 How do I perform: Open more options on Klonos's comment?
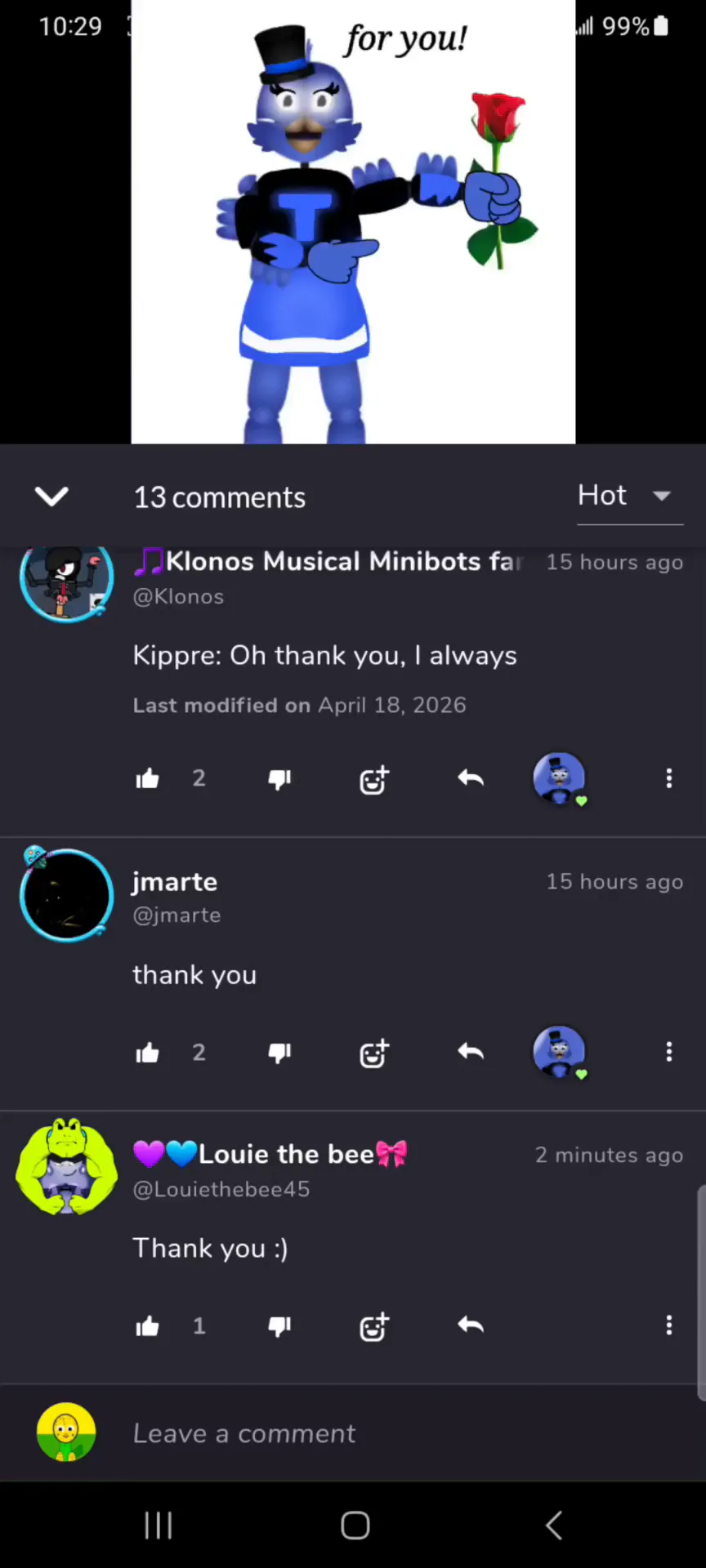[668, 778]
